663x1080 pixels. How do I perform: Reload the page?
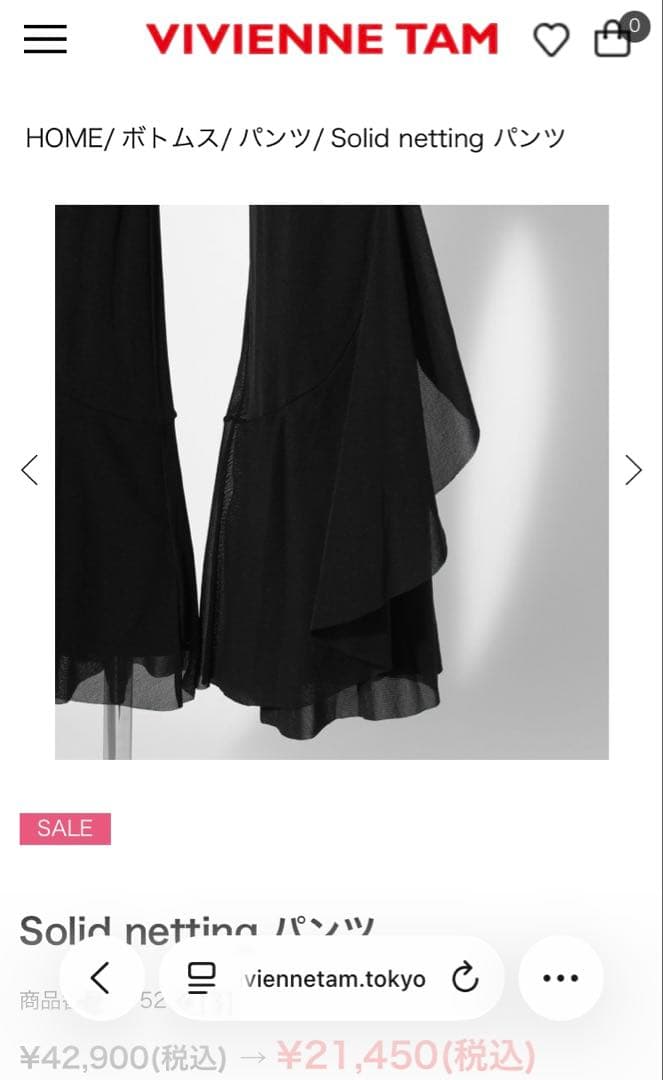466,978
